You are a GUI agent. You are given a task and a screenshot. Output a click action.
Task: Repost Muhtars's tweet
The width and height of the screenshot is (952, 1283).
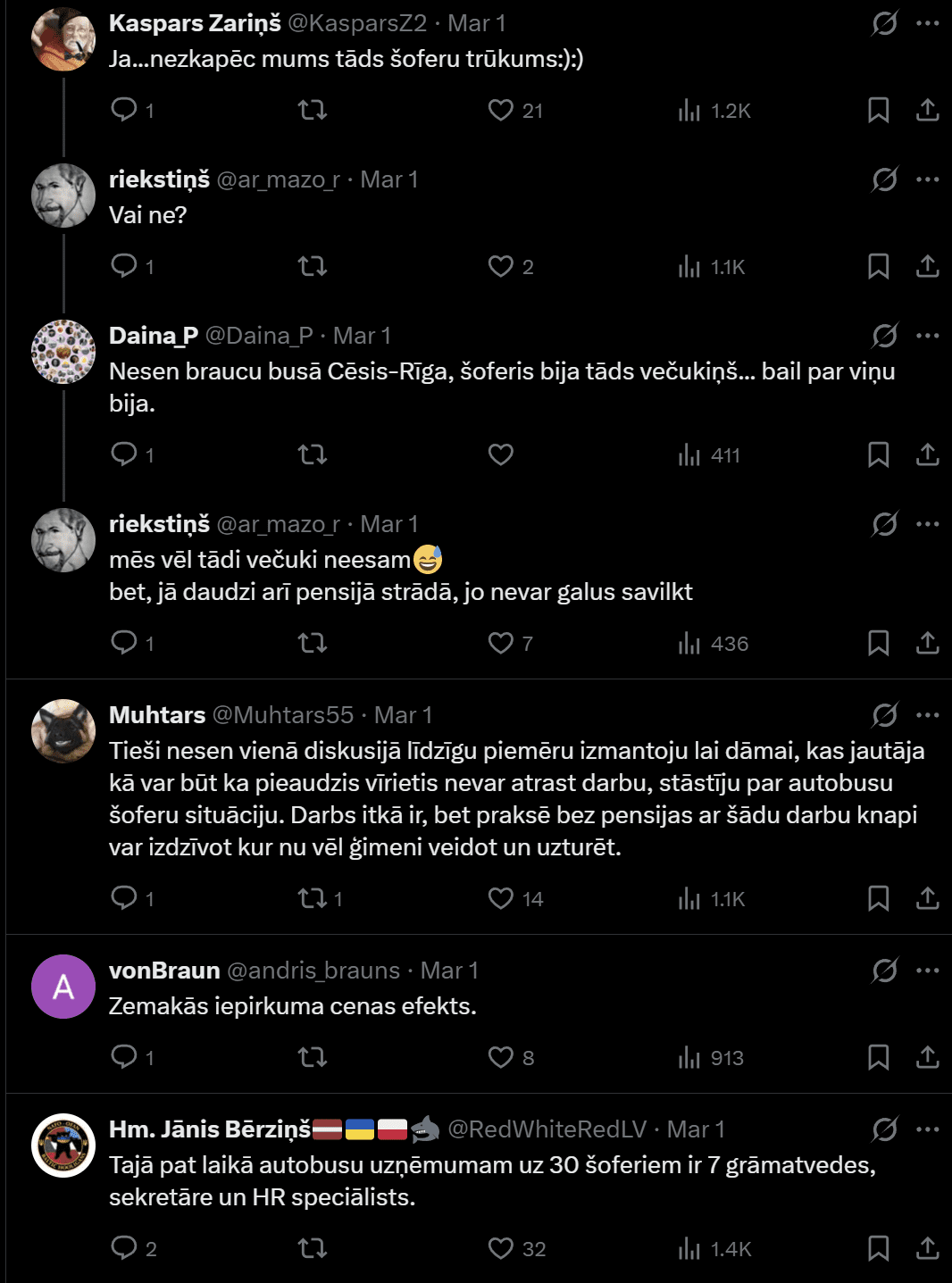click(x=313, y=898)
